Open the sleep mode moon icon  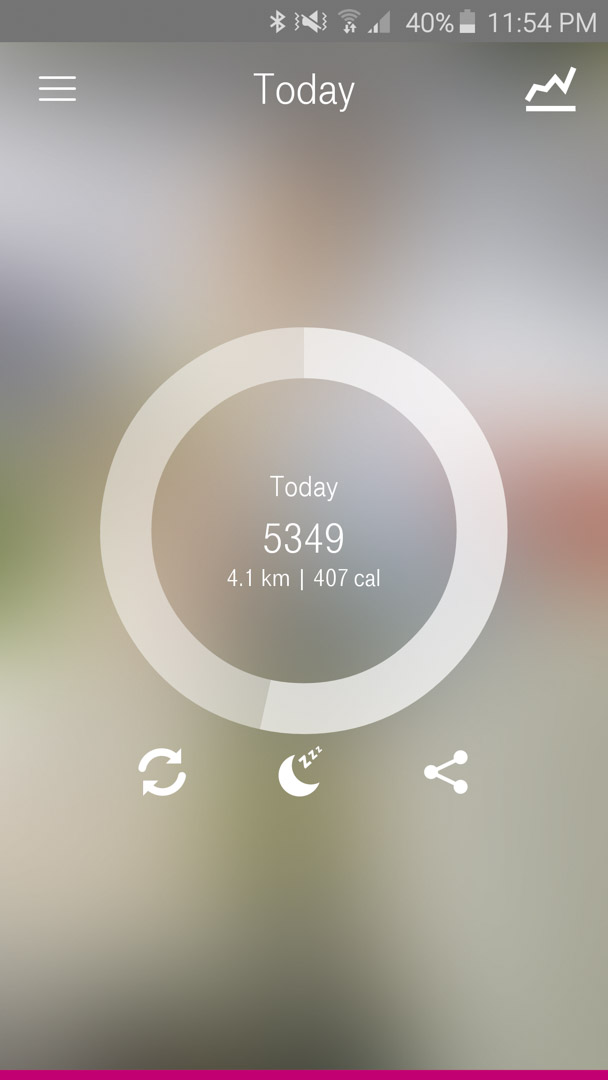pyautogui.click(x=300, y=771)
